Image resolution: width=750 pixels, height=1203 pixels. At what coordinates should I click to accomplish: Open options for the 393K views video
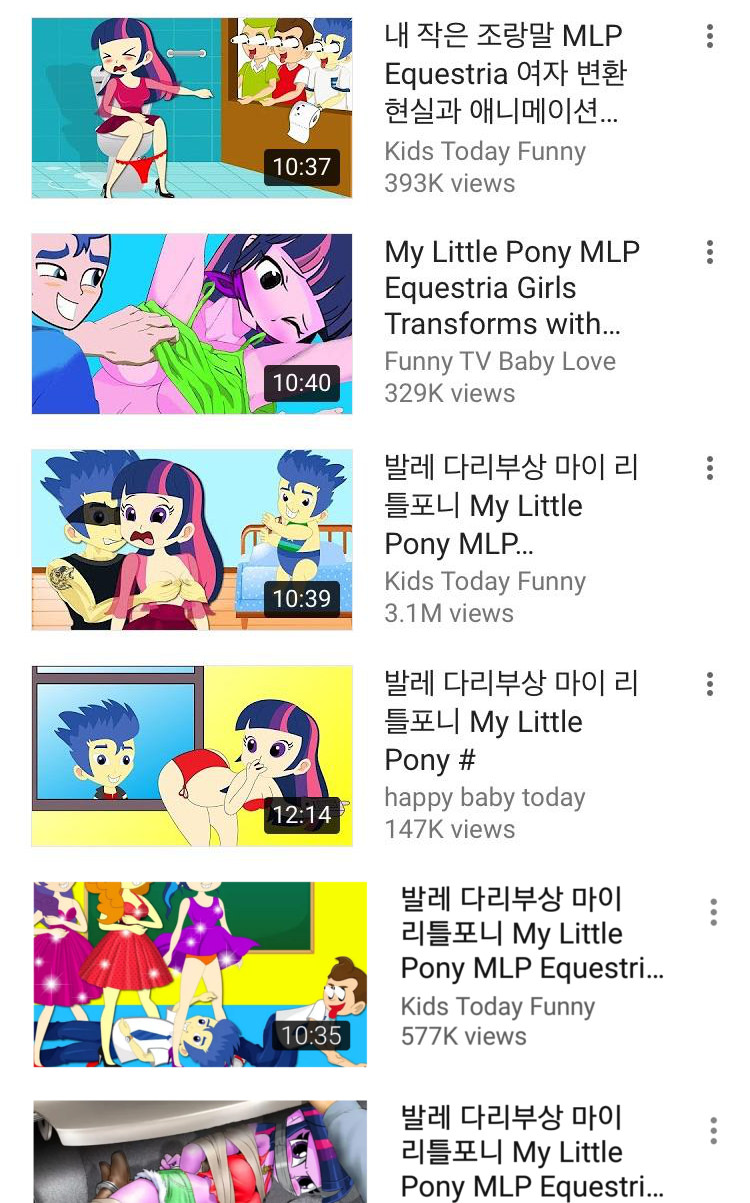click(709, 37)
